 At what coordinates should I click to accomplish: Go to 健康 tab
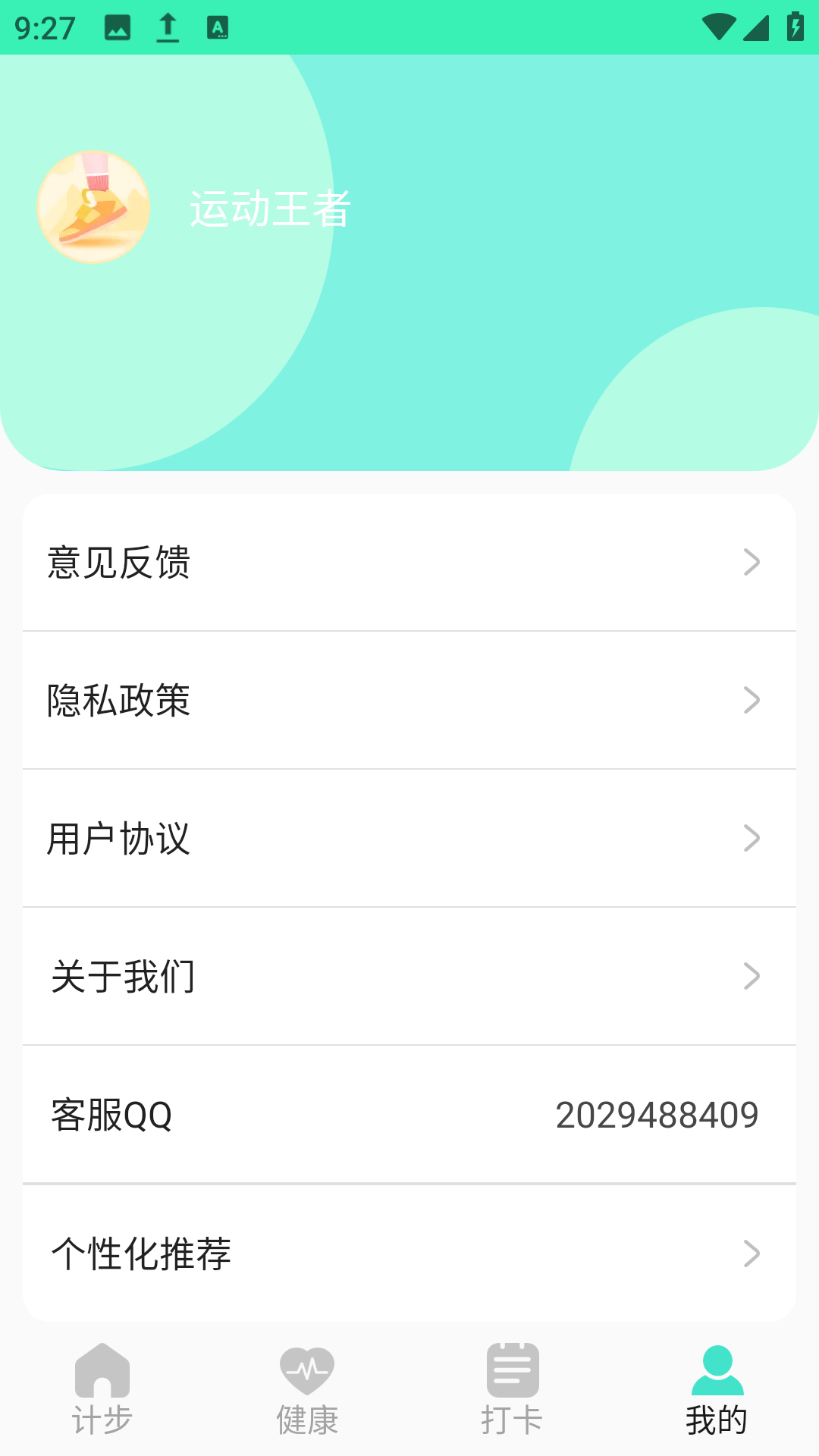pos(307,1389)
